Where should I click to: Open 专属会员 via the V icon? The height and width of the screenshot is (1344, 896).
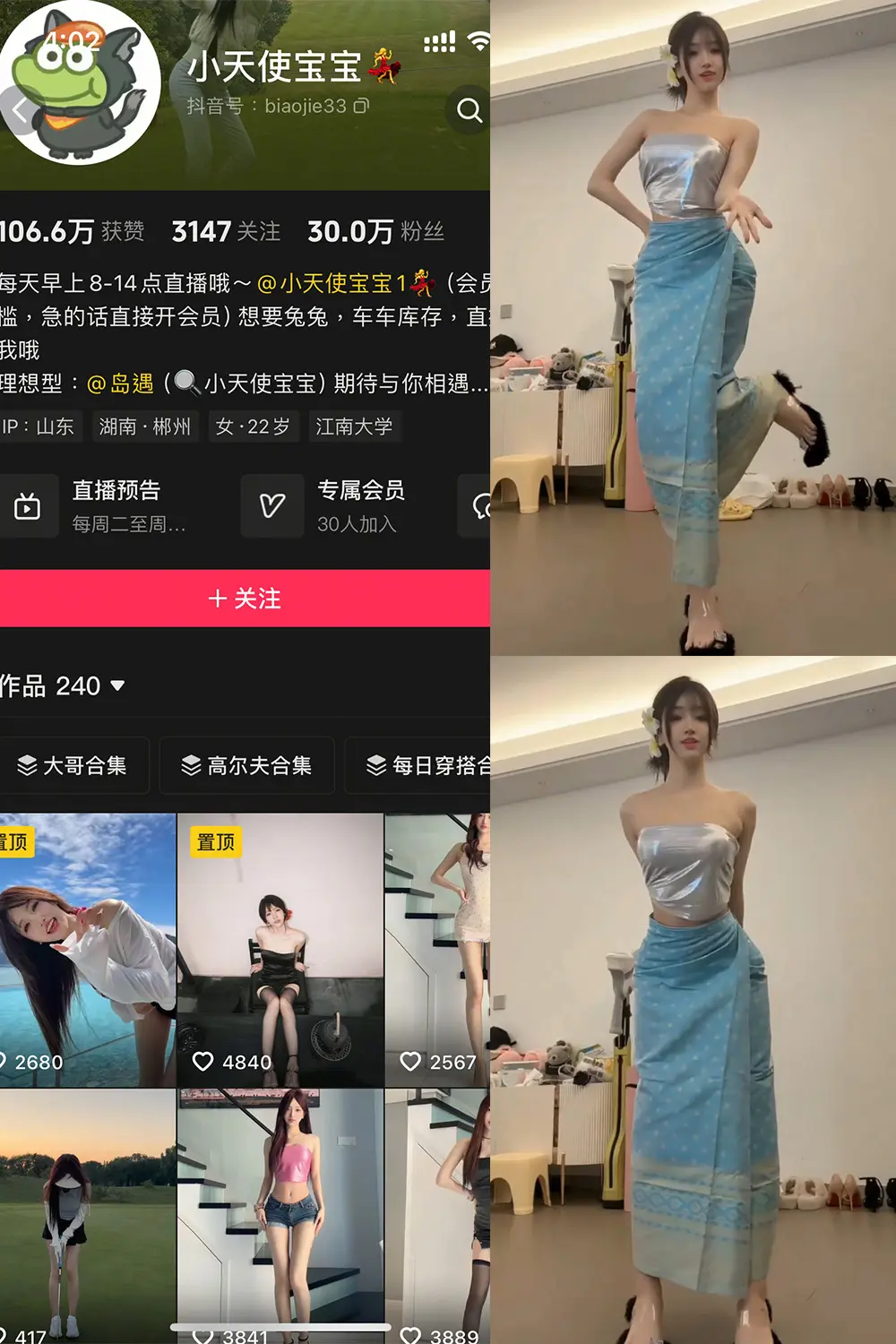point(272,504)
